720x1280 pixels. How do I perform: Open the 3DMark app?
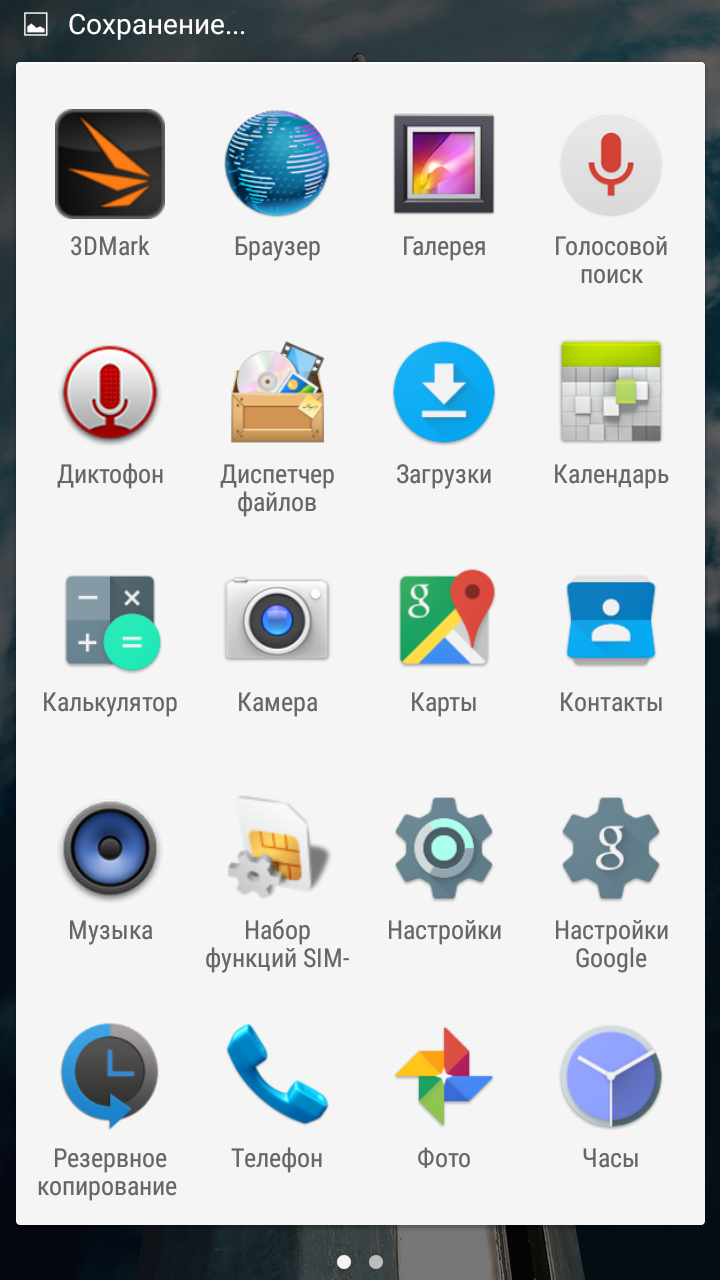click(x=110, y=164)
